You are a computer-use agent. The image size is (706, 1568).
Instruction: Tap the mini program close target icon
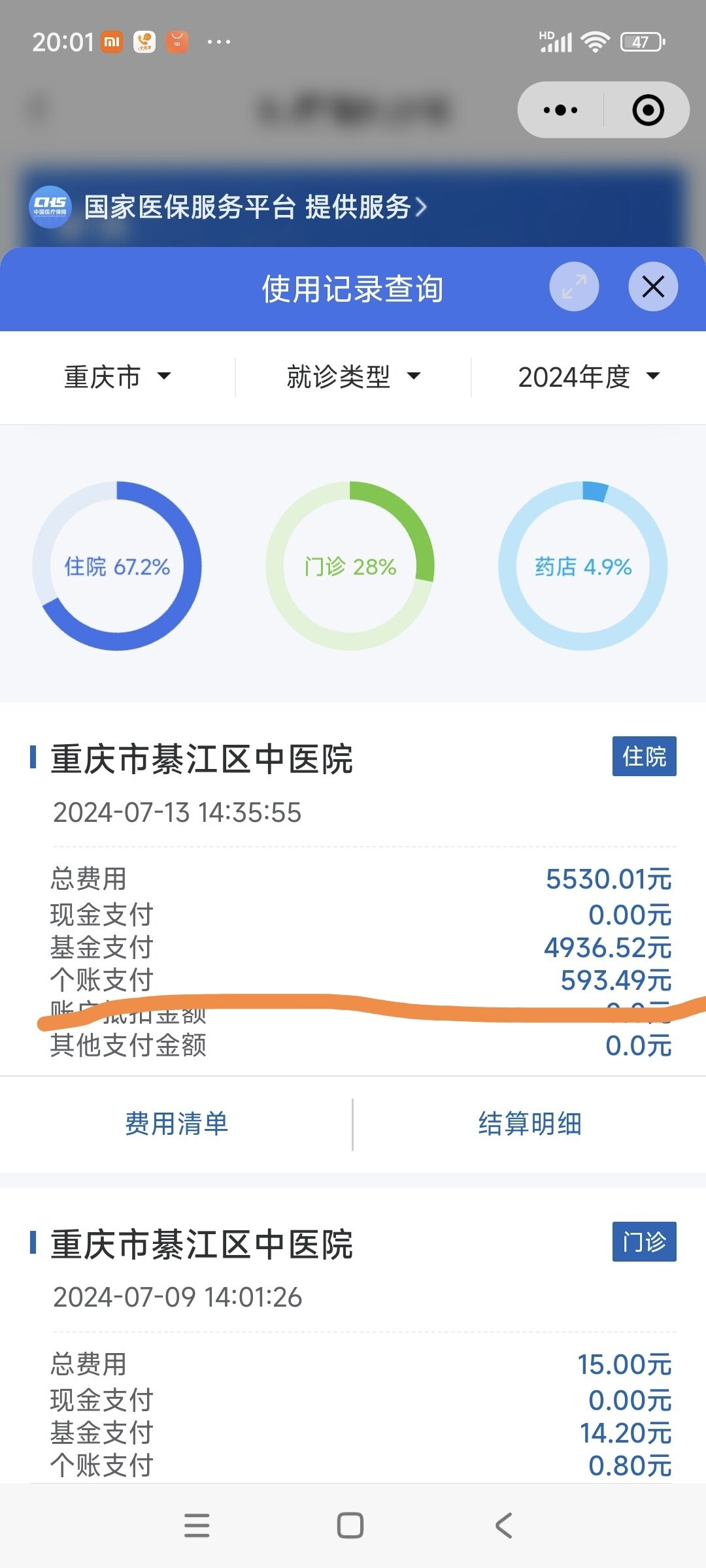[648, 110]
